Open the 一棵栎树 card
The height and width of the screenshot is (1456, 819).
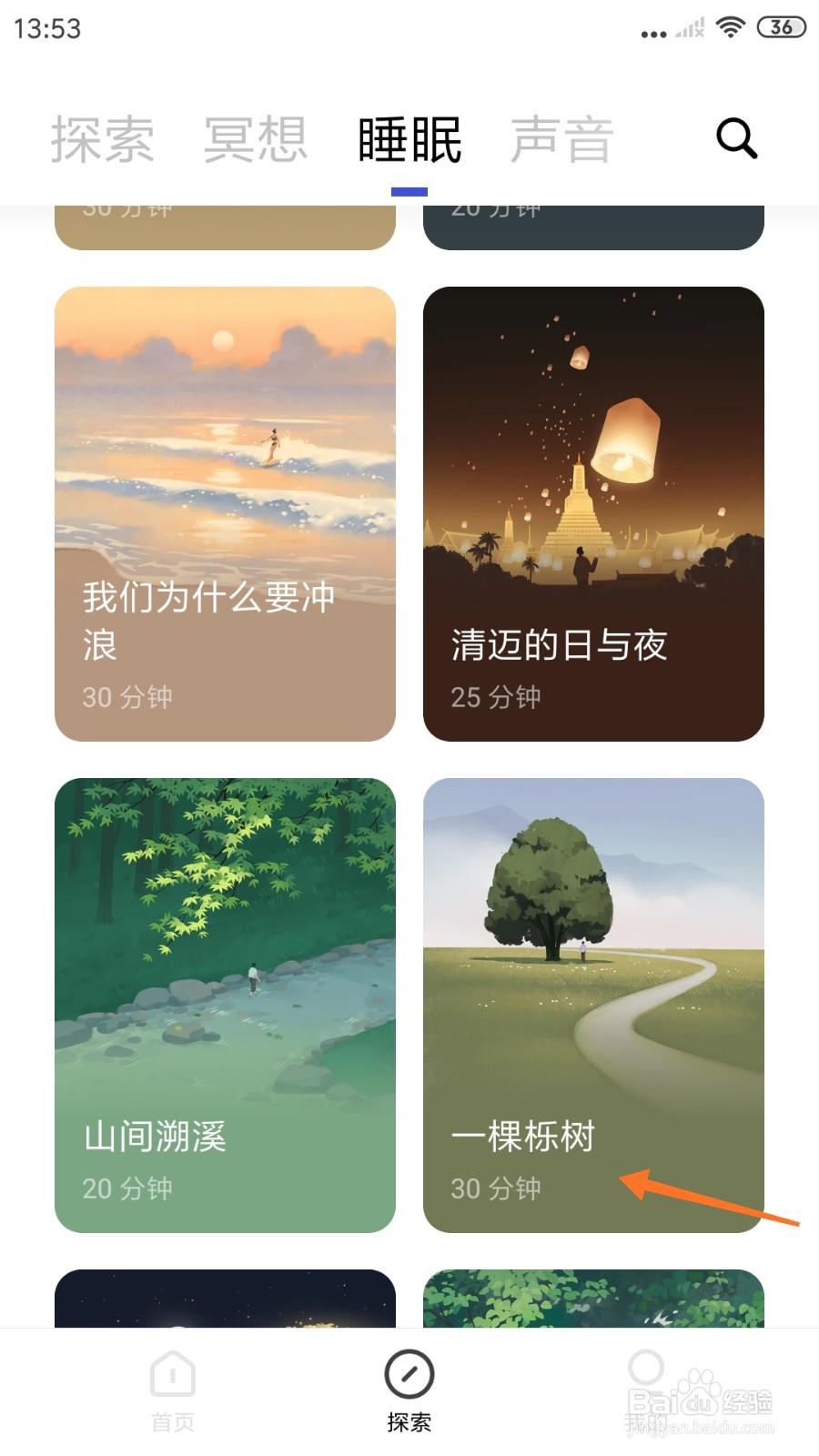pyautogui.click(x=593, y=1006)
